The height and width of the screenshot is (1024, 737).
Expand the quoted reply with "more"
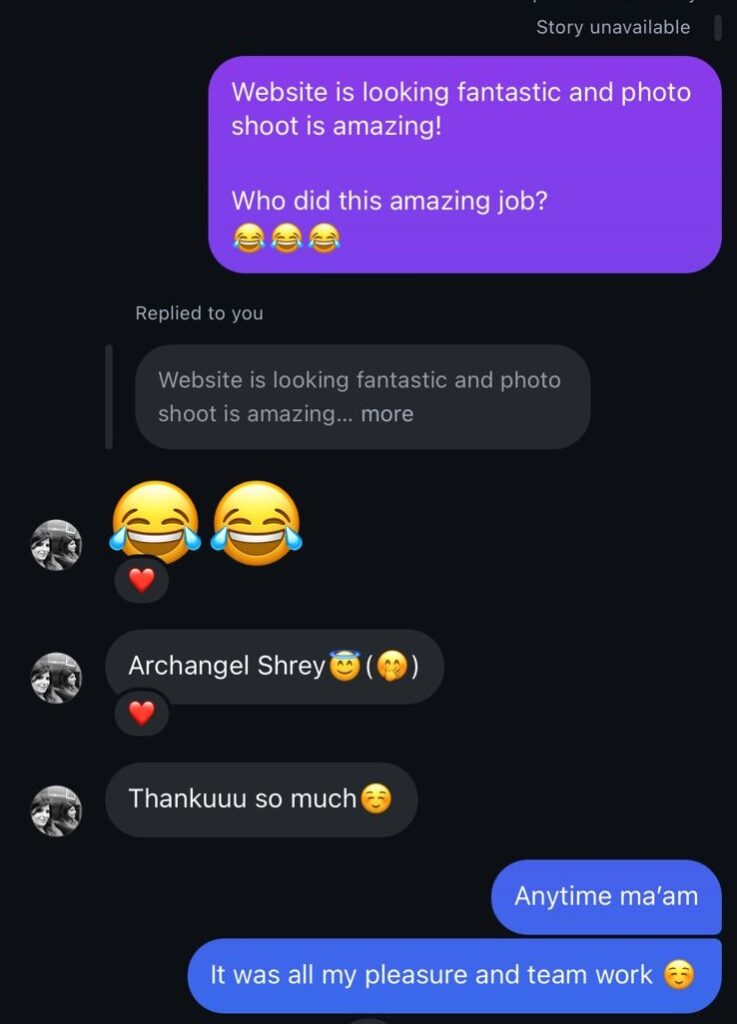pyautogui.click(x=387, y=414)
